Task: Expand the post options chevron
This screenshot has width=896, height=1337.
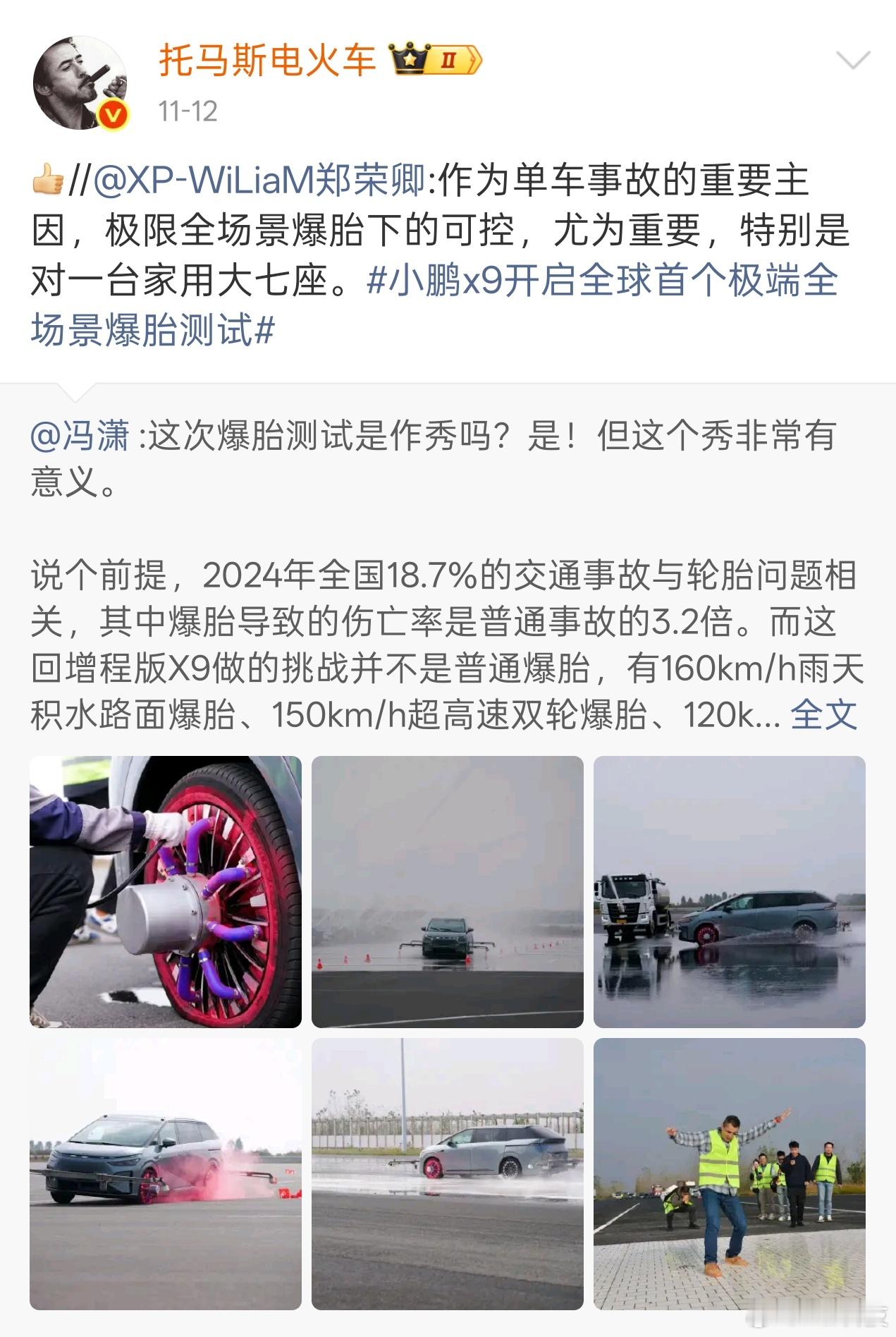Action: (x=852, y=61)
